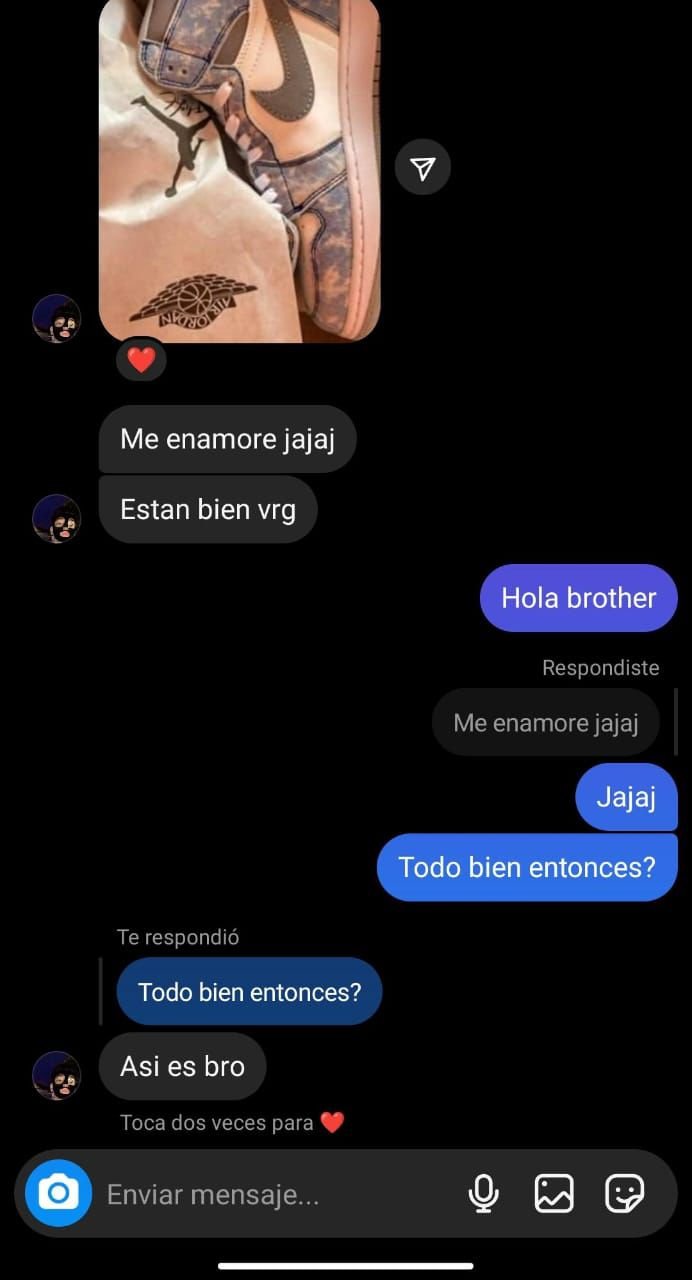Open the photo gallery picker
The width and height of the screenshot is (692, 1280).
[x=554, y=1193]
